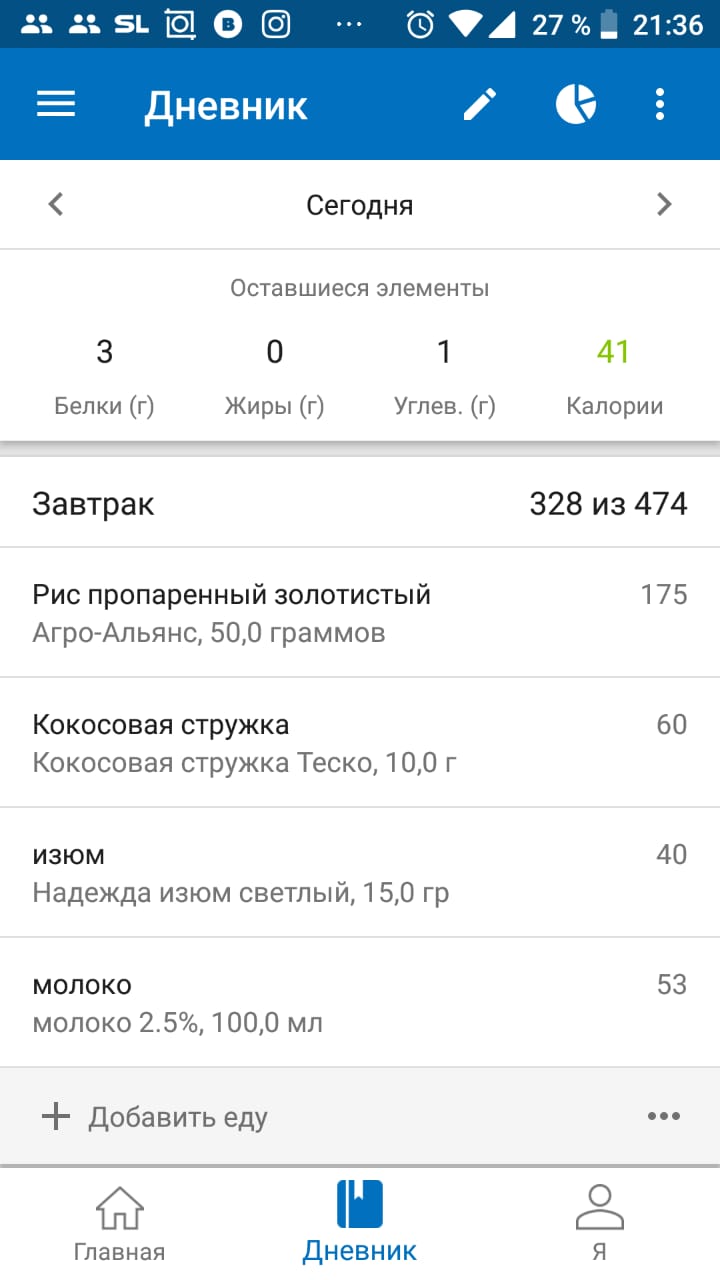Open the top bar overflow menu
Viewport: 720px width, 1280px height.
(x=660, y=104)
